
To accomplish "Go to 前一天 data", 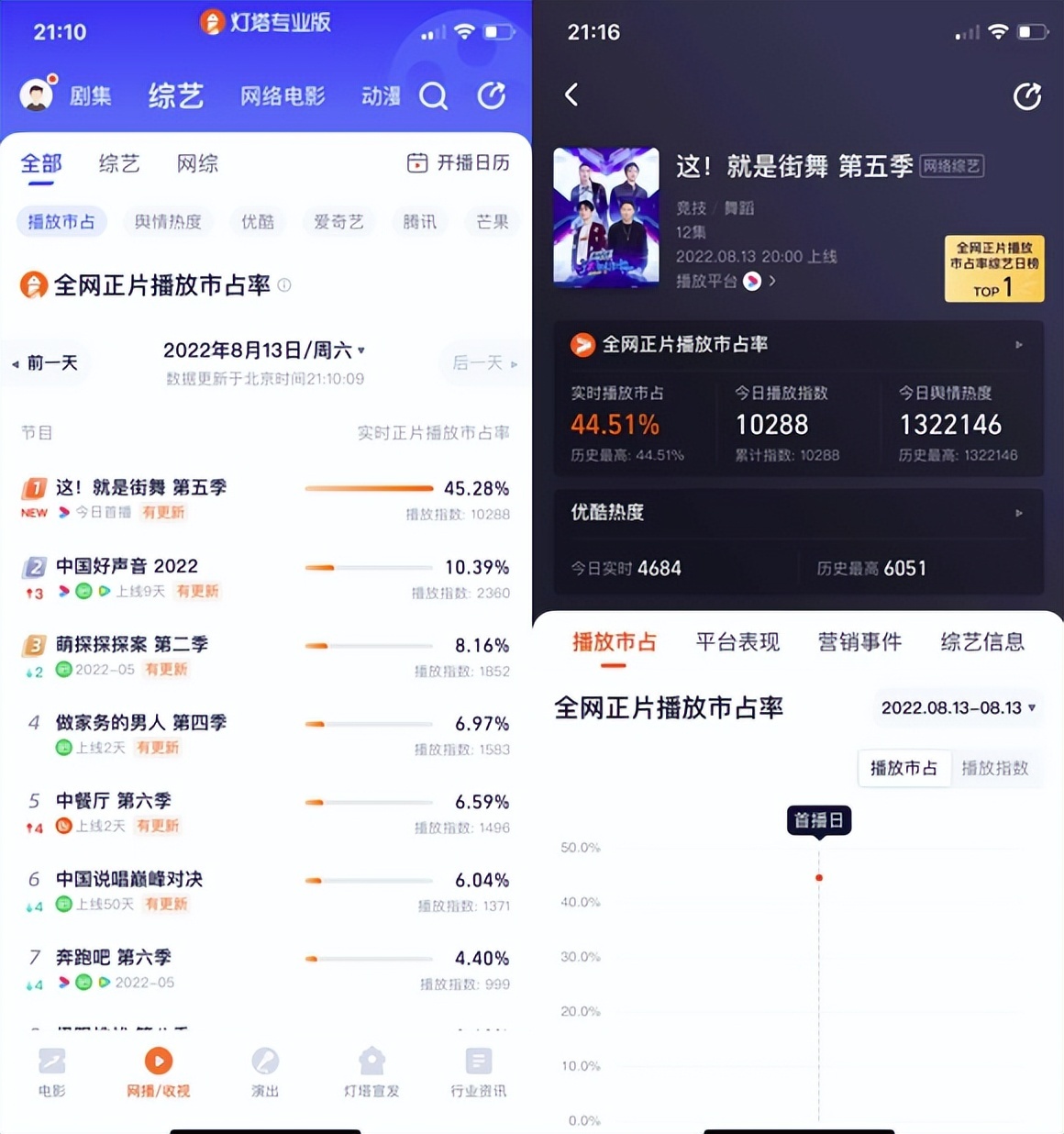I will [x=44, y=363].
